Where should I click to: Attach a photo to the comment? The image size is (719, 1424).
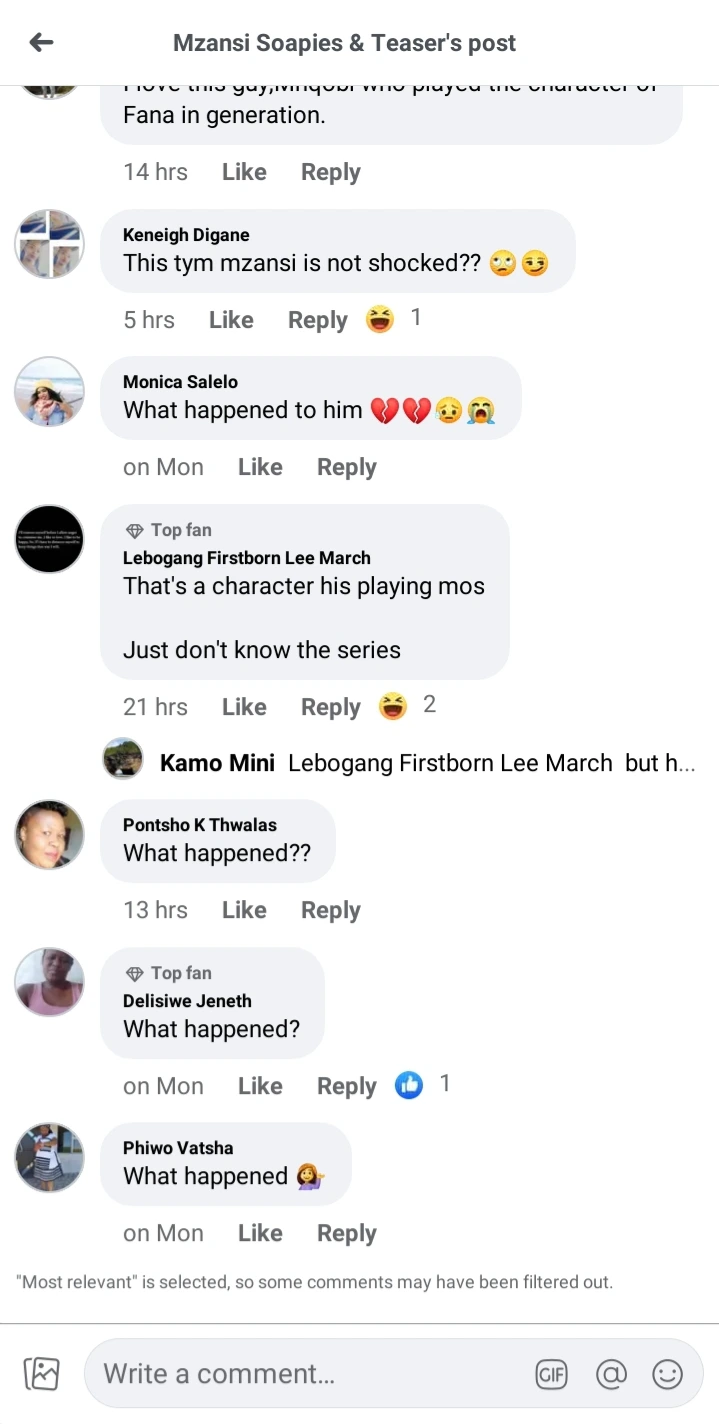click(x=42, y=1373)
